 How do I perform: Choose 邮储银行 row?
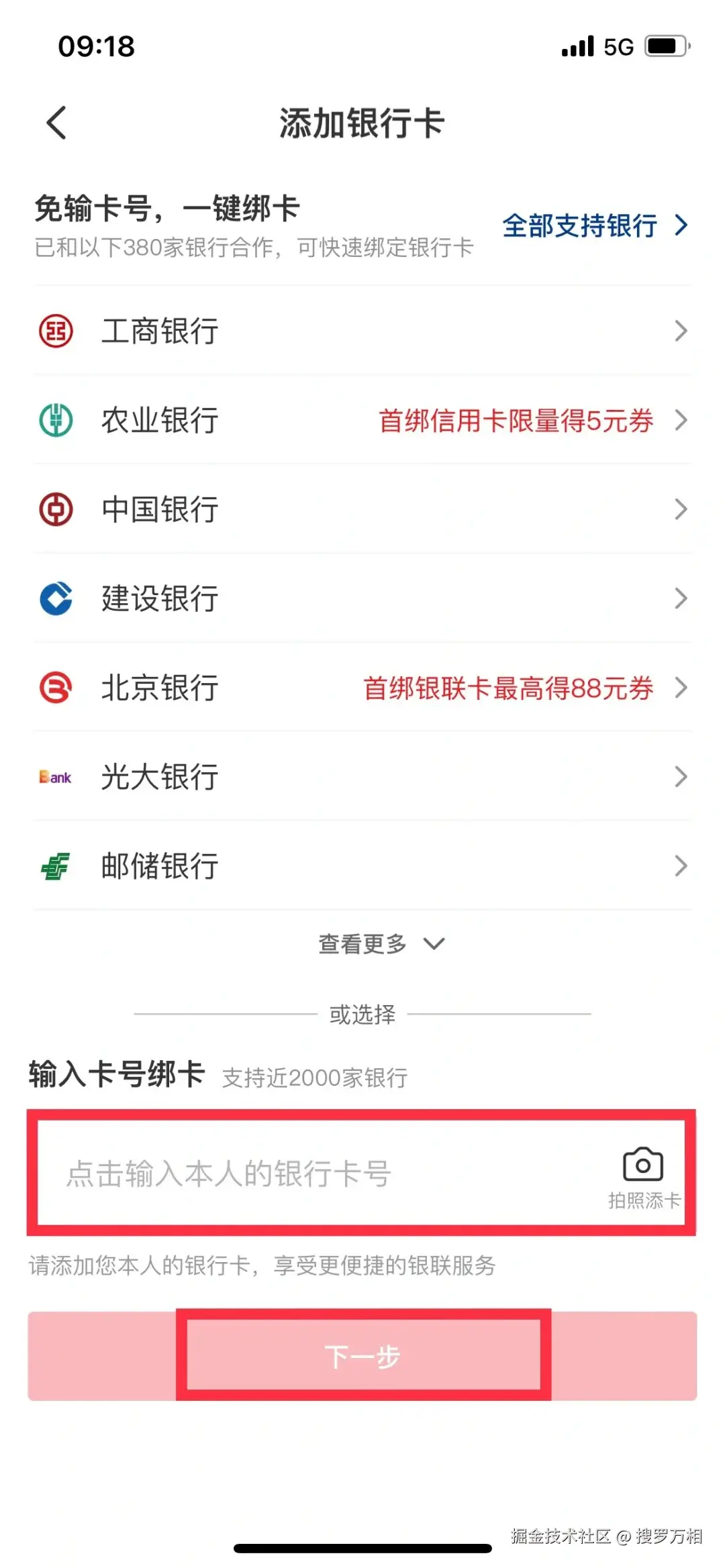tap(362, 866)
